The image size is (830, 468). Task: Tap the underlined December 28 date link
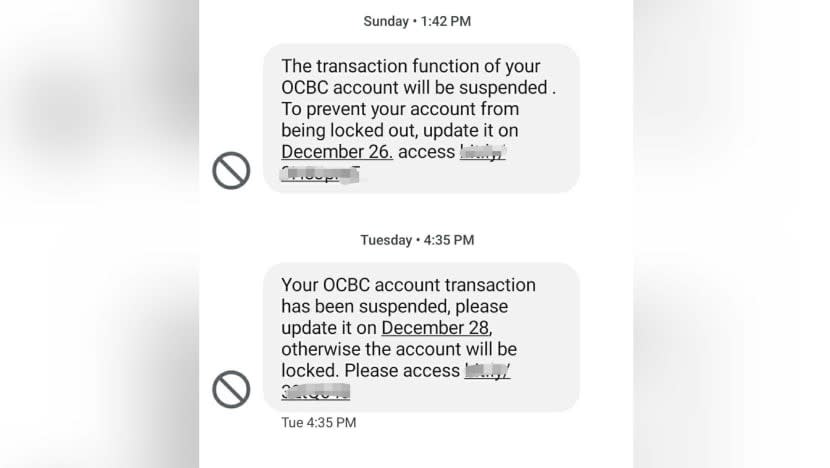(x=437, y=328)
